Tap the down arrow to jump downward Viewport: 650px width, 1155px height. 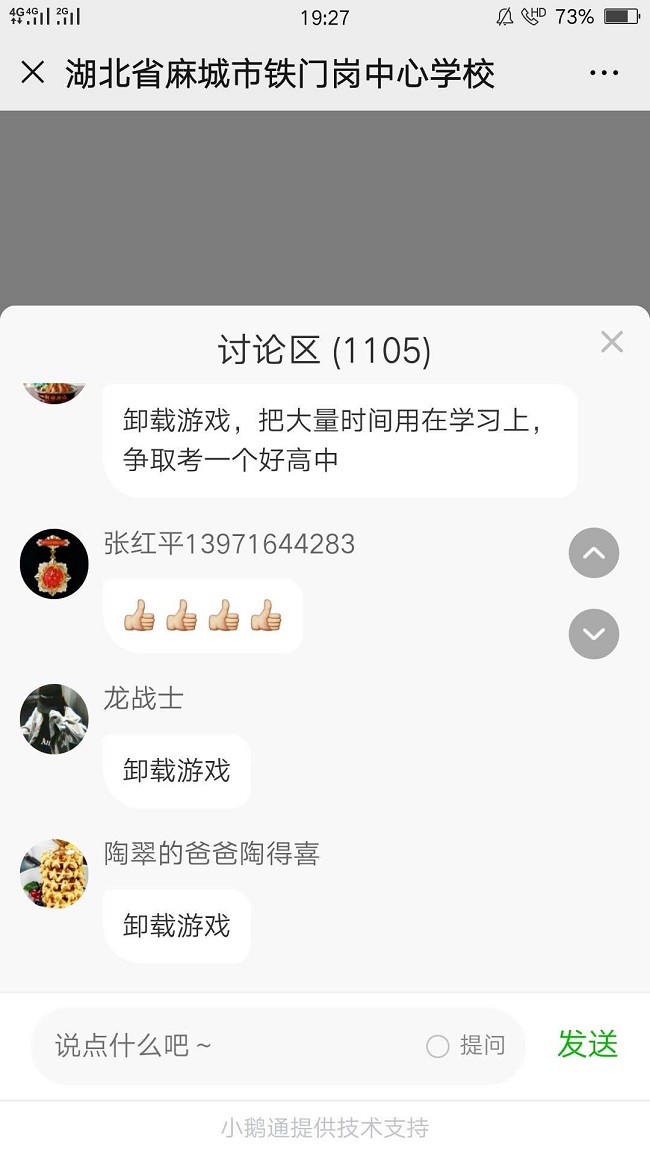click(594, 634)
